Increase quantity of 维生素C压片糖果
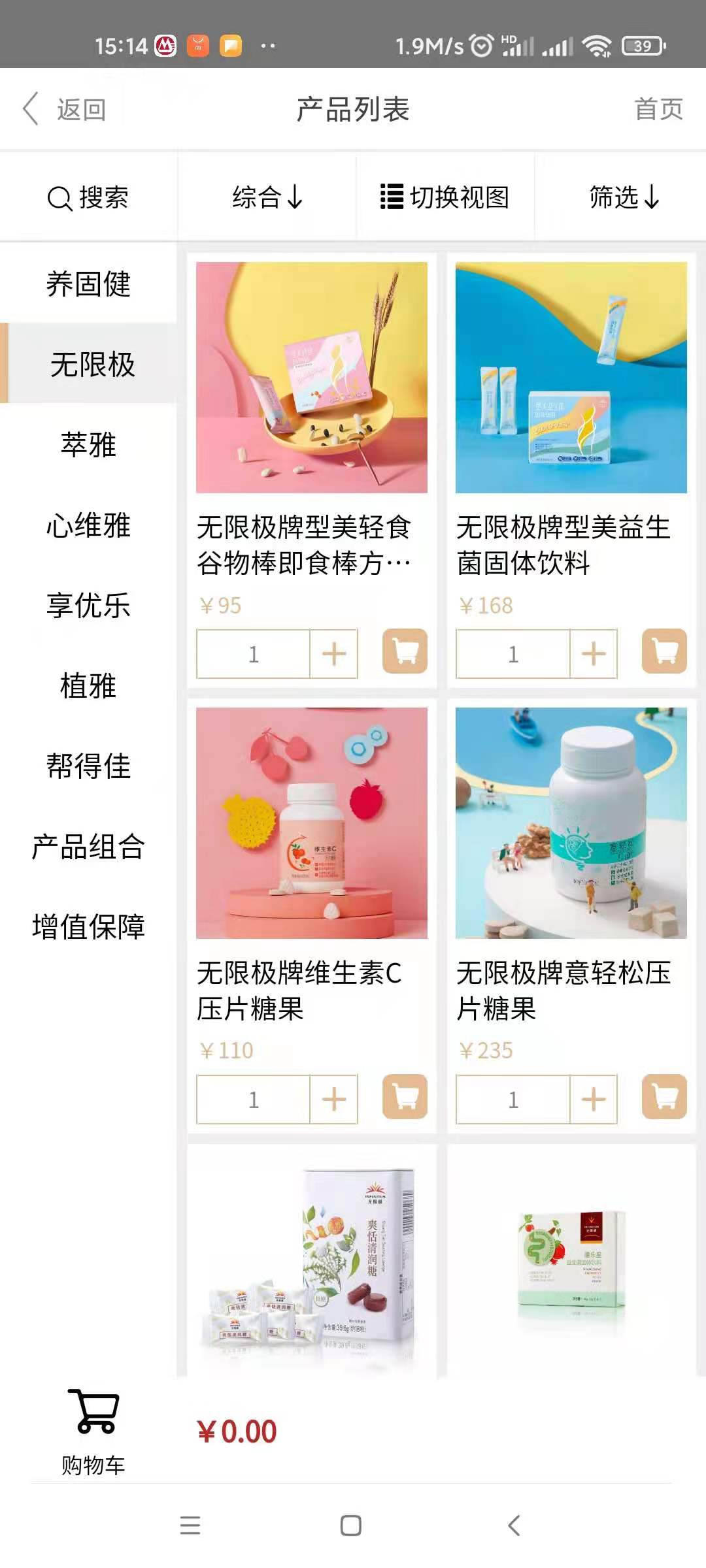The width and height of the screenshot is (706, 1568). pos(334,1100)
